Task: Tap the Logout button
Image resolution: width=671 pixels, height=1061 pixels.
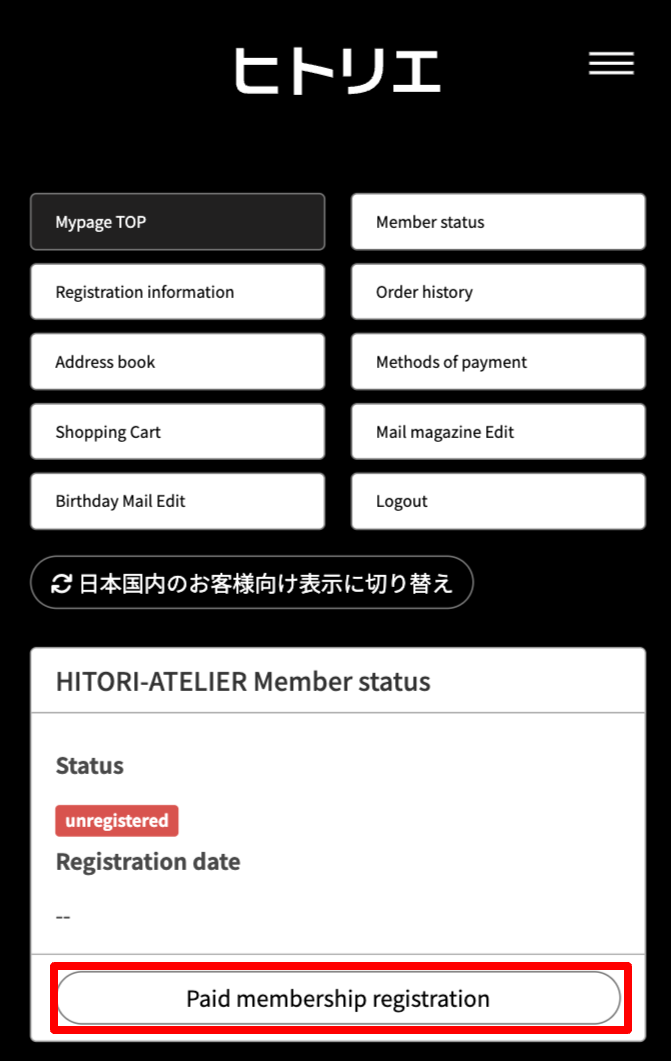Action: 498,501
